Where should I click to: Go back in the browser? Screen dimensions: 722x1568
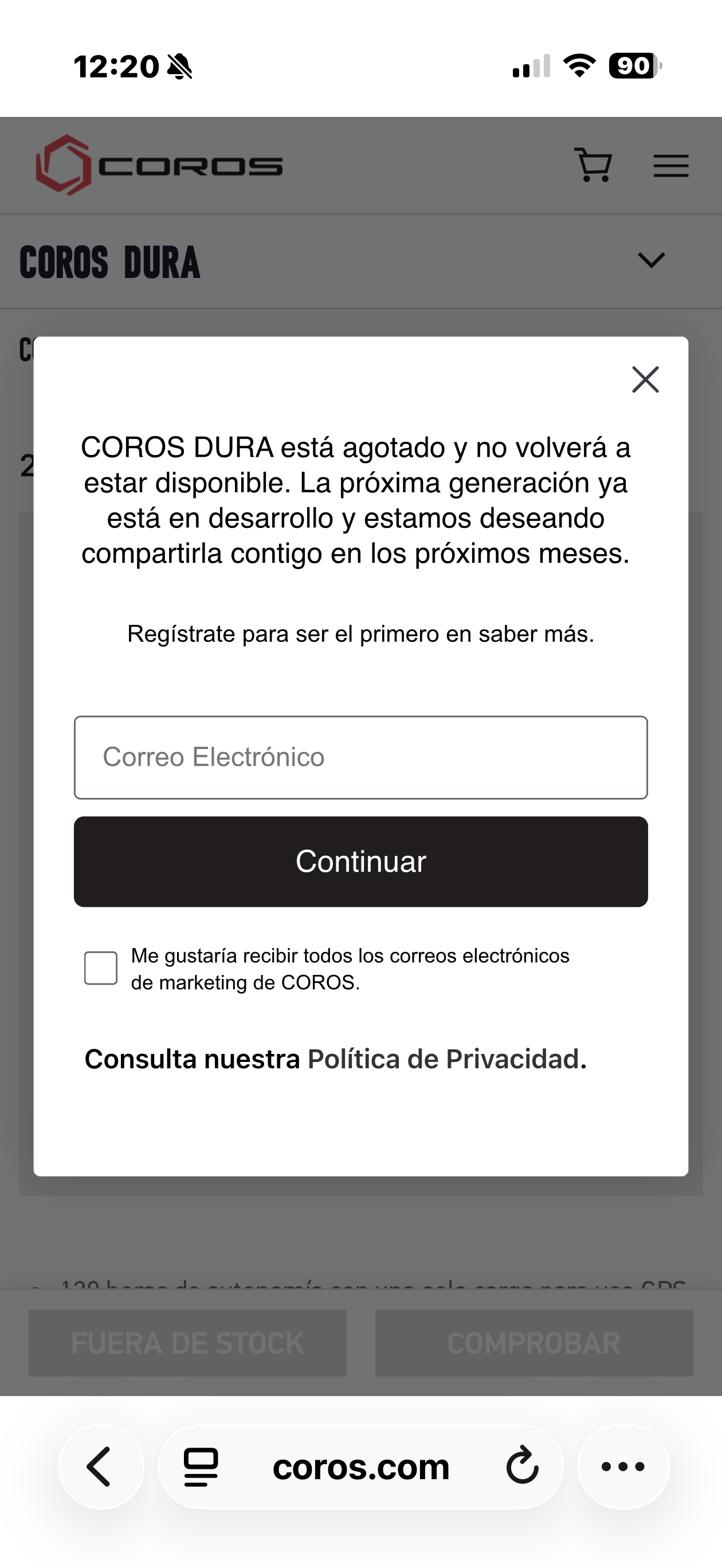100,1467
